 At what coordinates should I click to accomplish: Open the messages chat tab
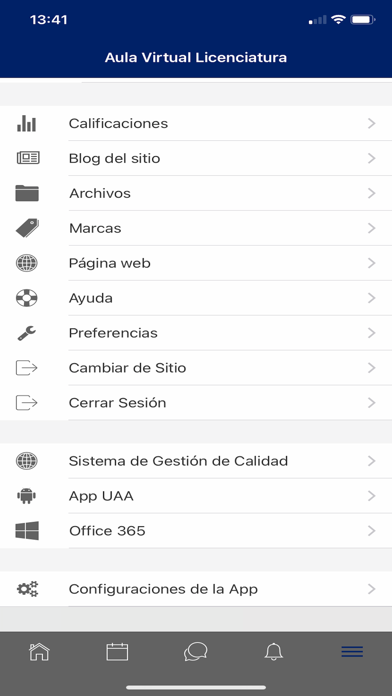196,652
